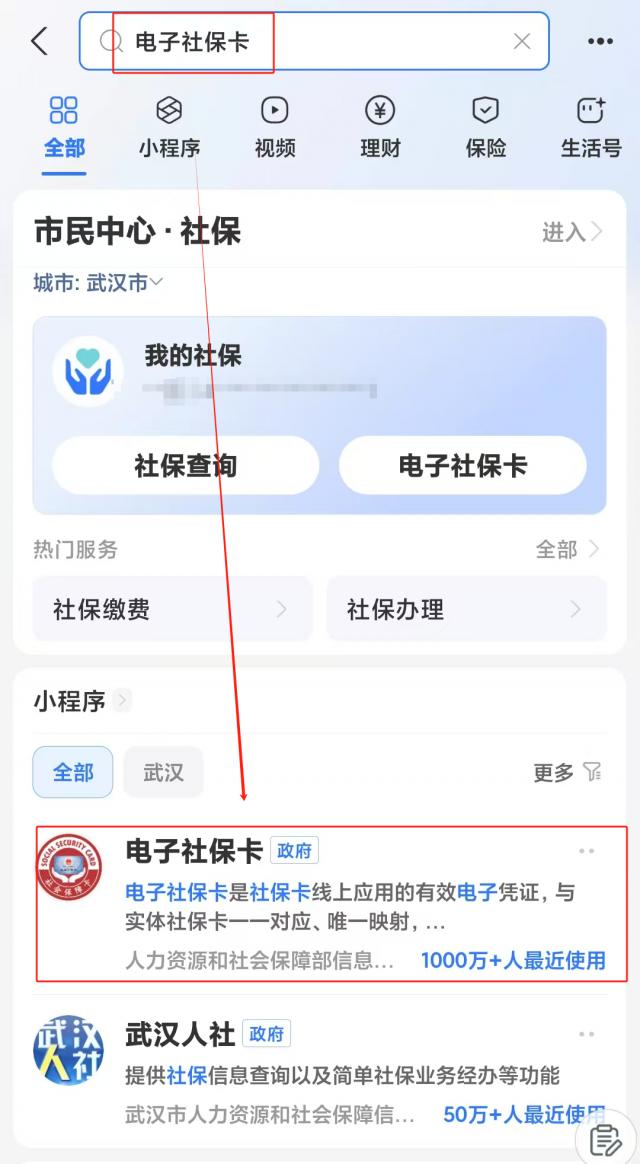Clear the search text with the X
The width and height of the screenshot is (640, 1164).
[x=522, y=41]
